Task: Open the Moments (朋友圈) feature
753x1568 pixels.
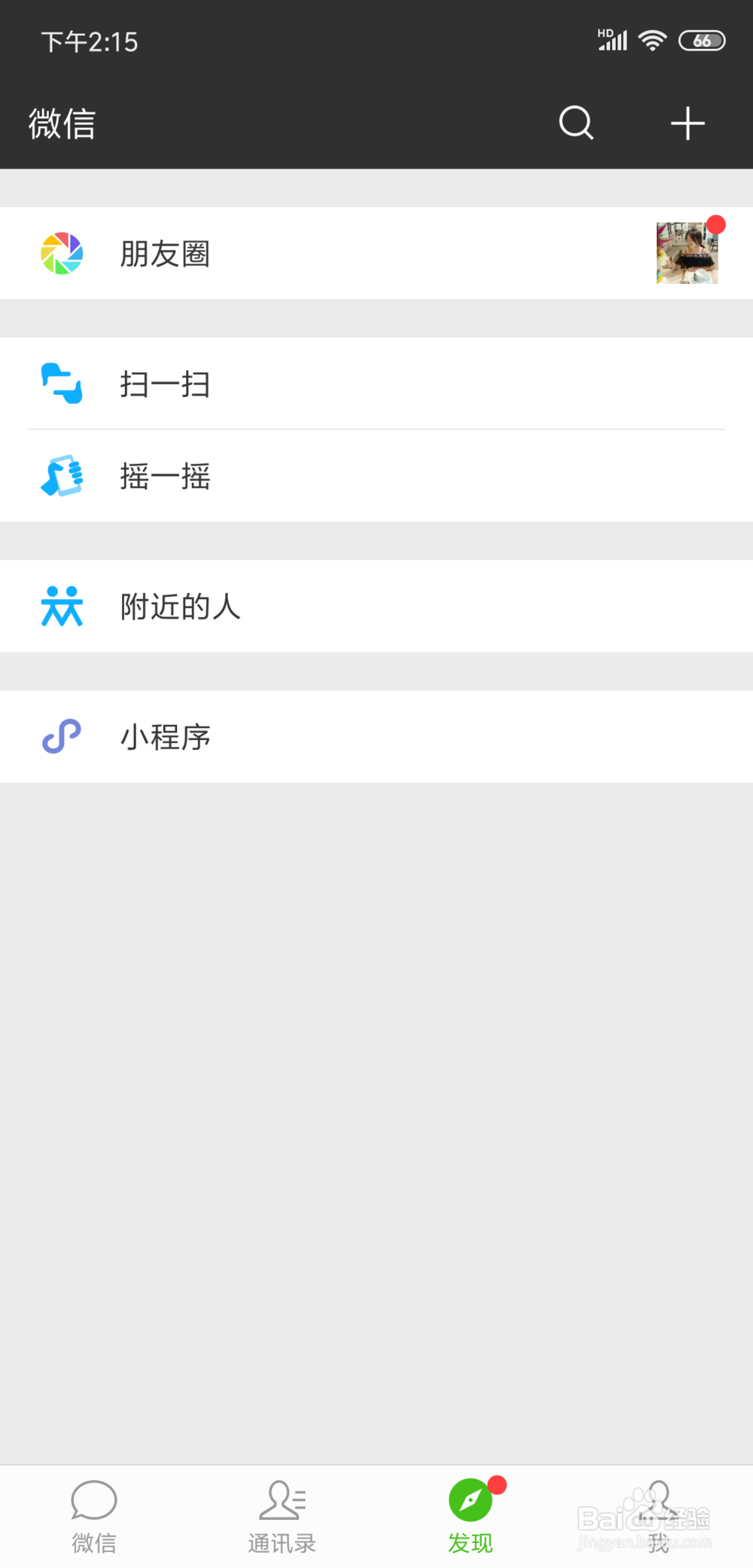Action: pos(166,254)
